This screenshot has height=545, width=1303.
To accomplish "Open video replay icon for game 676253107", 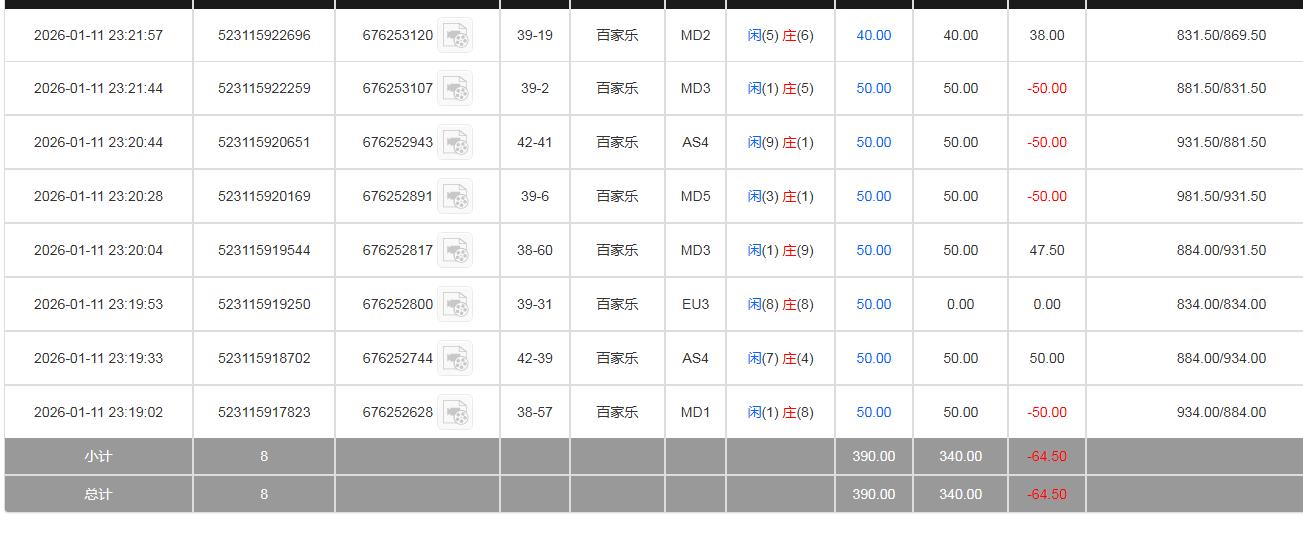I will tap(455, 89).
